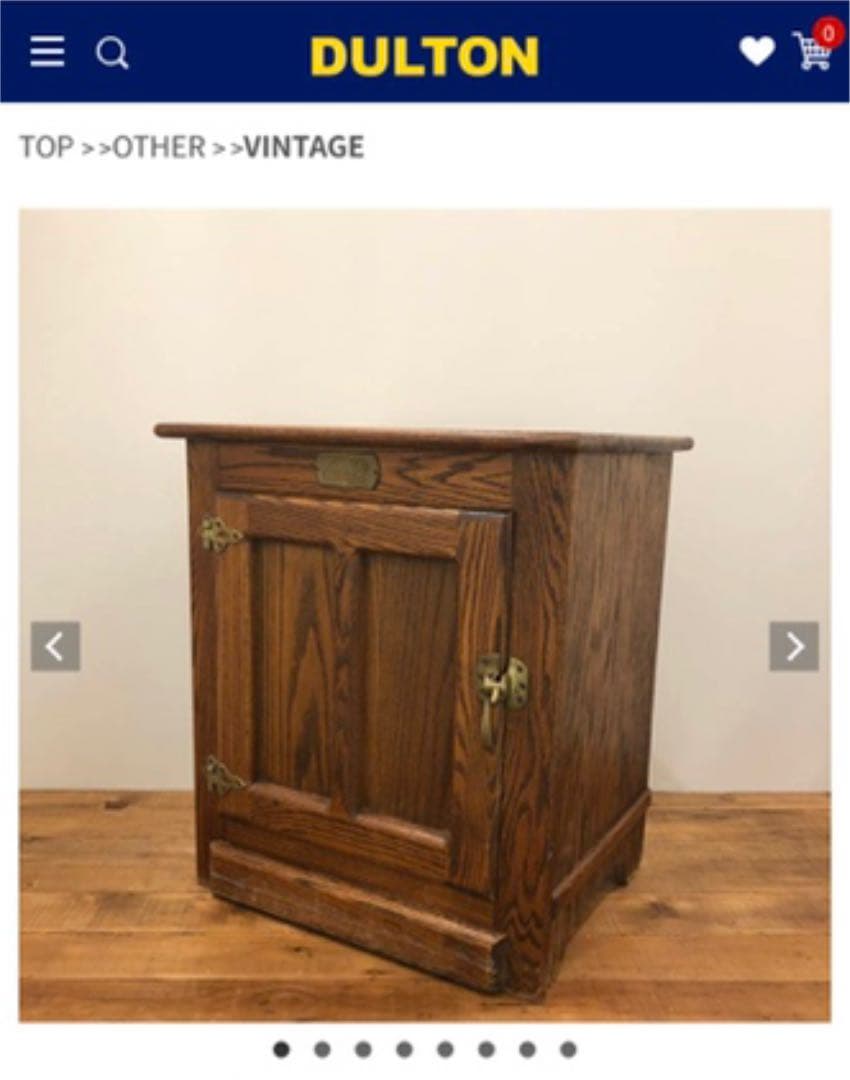Screen dimensions: 850x1080
Task: Open the hamburger menu
Action: [47, 52]
